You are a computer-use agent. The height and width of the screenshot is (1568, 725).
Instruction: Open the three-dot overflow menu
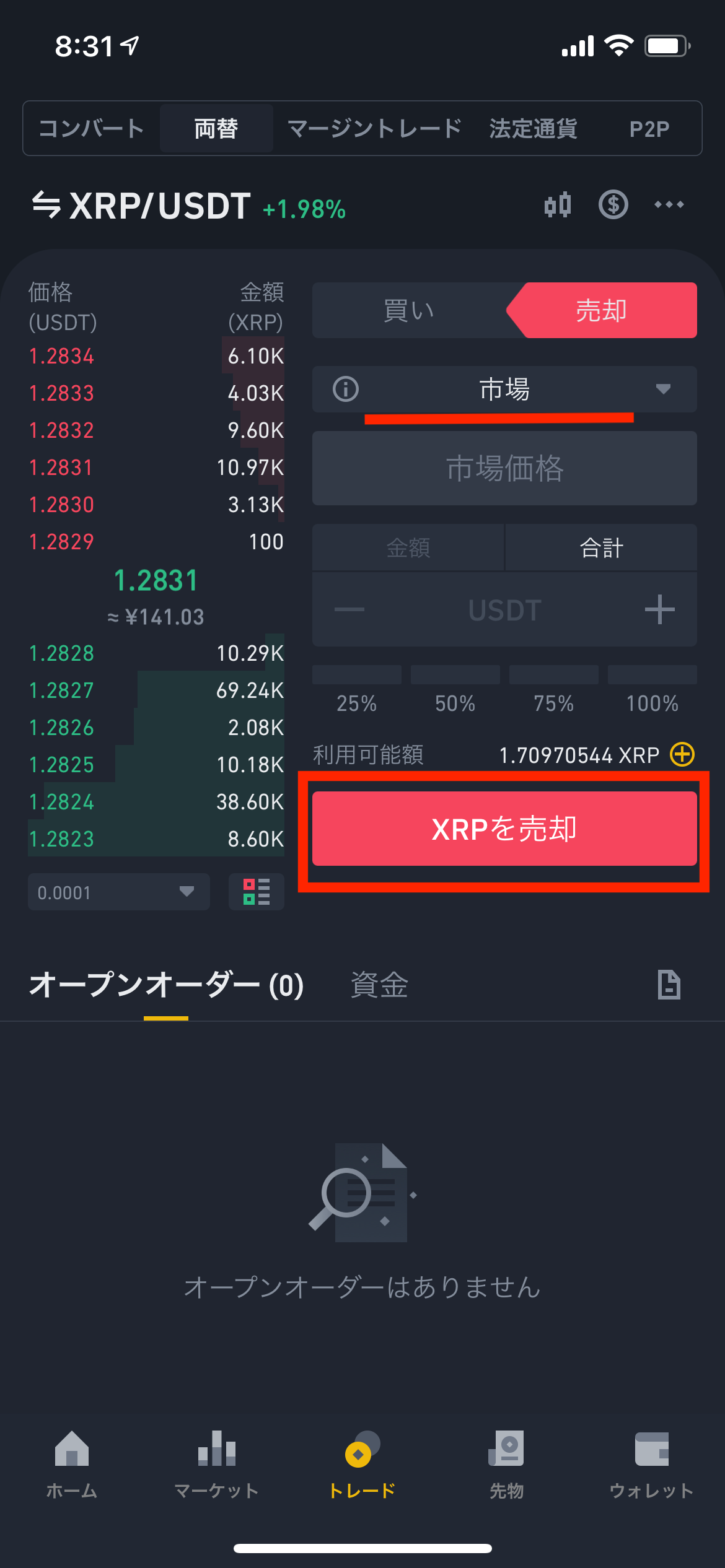(669, 204)
